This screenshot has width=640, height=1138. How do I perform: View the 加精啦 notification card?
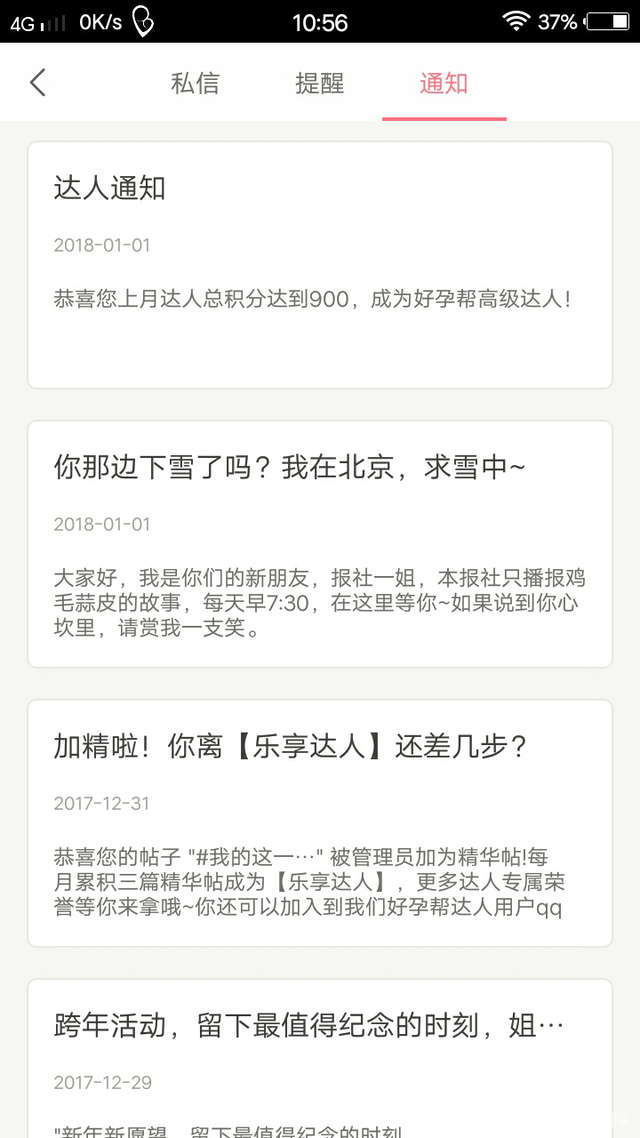[320, 823]
